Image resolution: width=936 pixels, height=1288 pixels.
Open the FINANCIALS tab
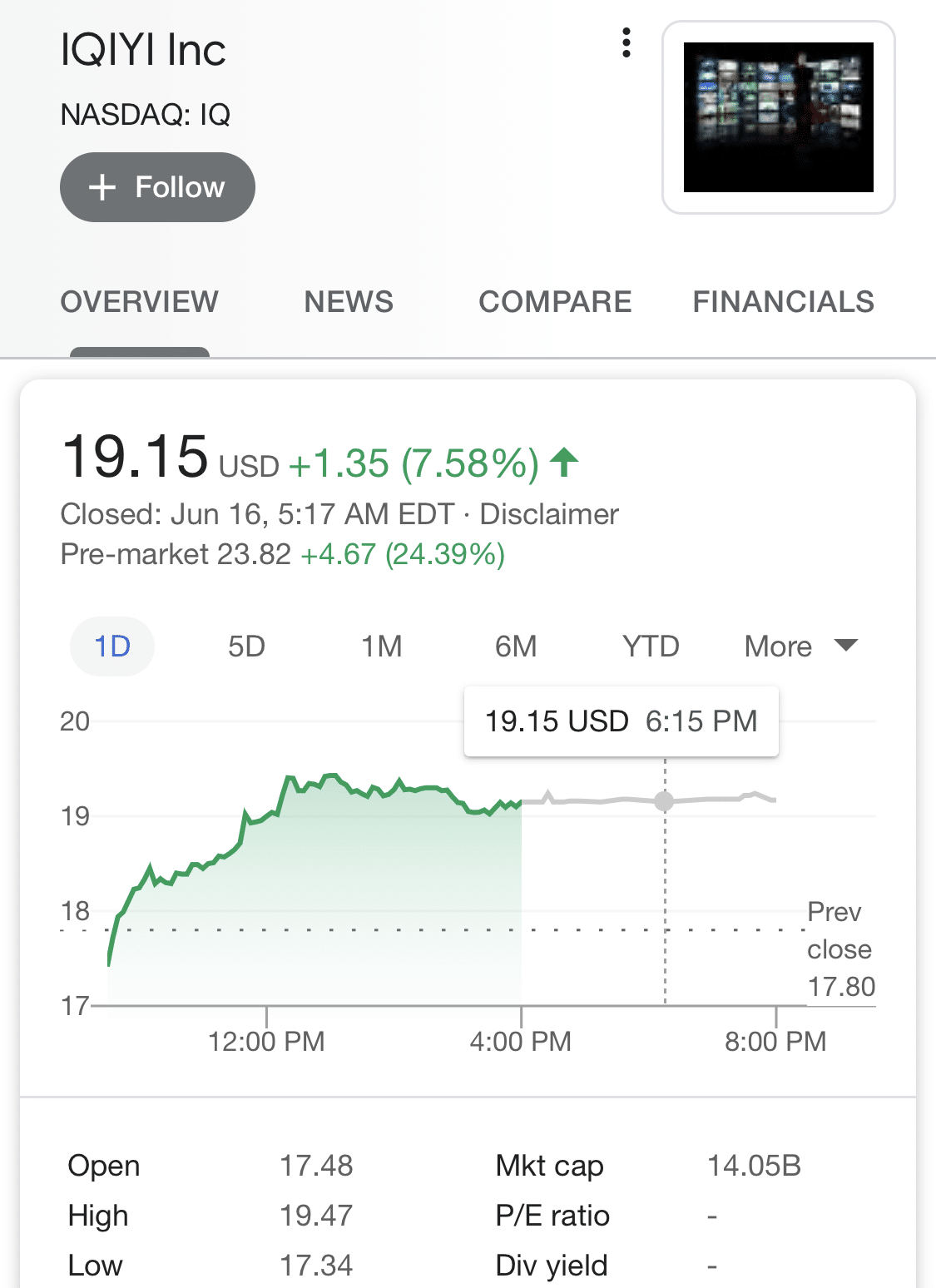784,301
